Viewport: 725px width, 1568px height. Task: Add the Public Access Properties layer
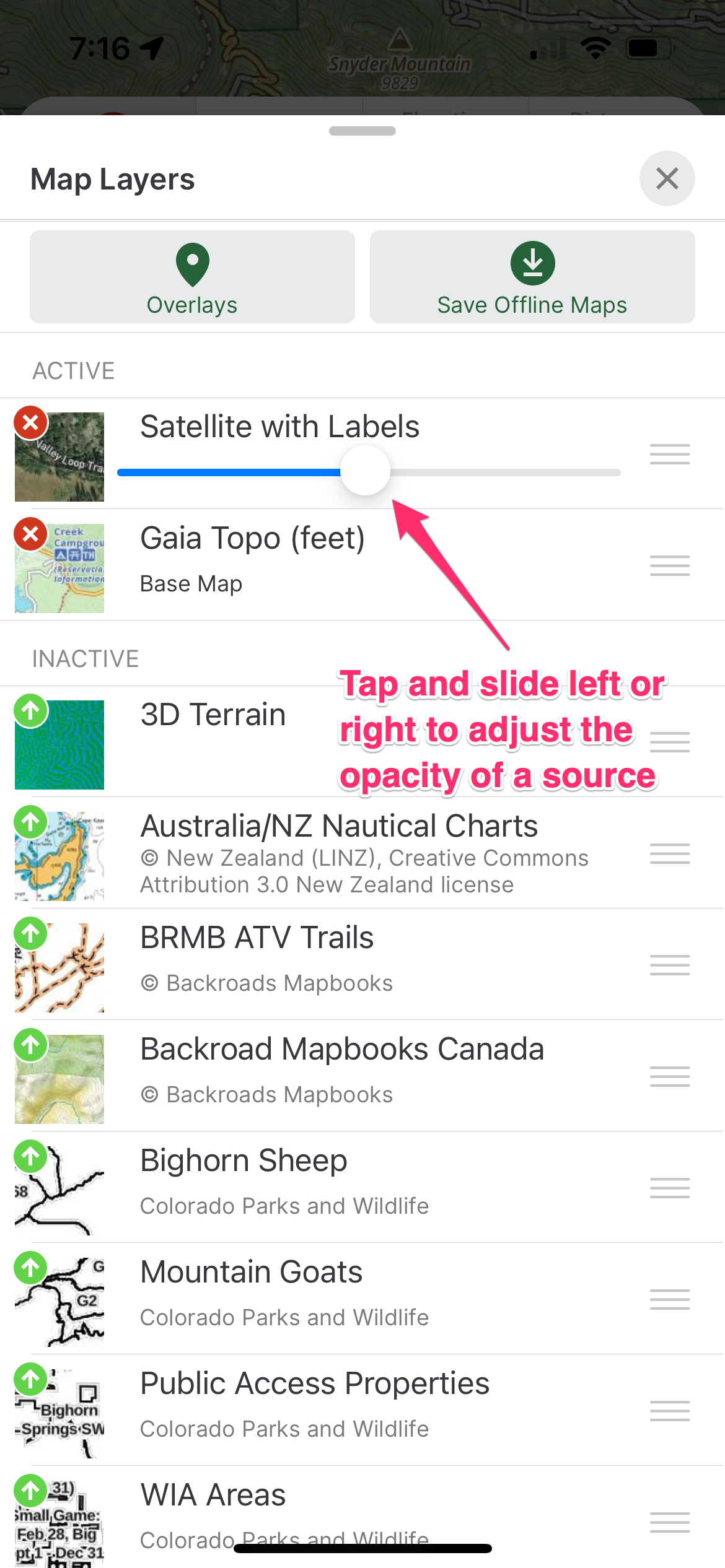point(30,1379)
